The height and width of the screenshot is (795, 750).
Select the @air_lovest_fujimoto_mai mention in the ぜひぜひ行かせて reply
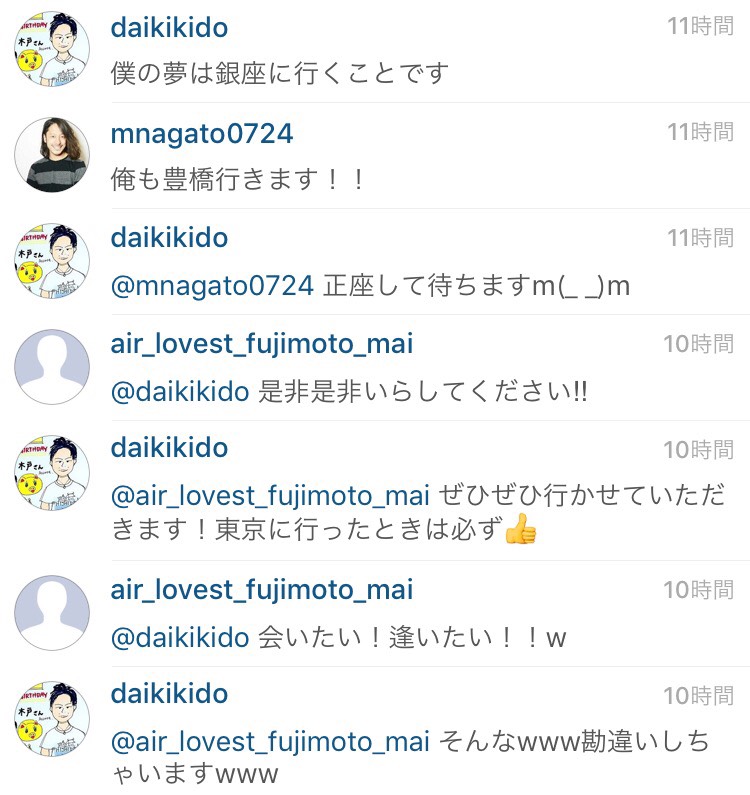pos(270,495)
